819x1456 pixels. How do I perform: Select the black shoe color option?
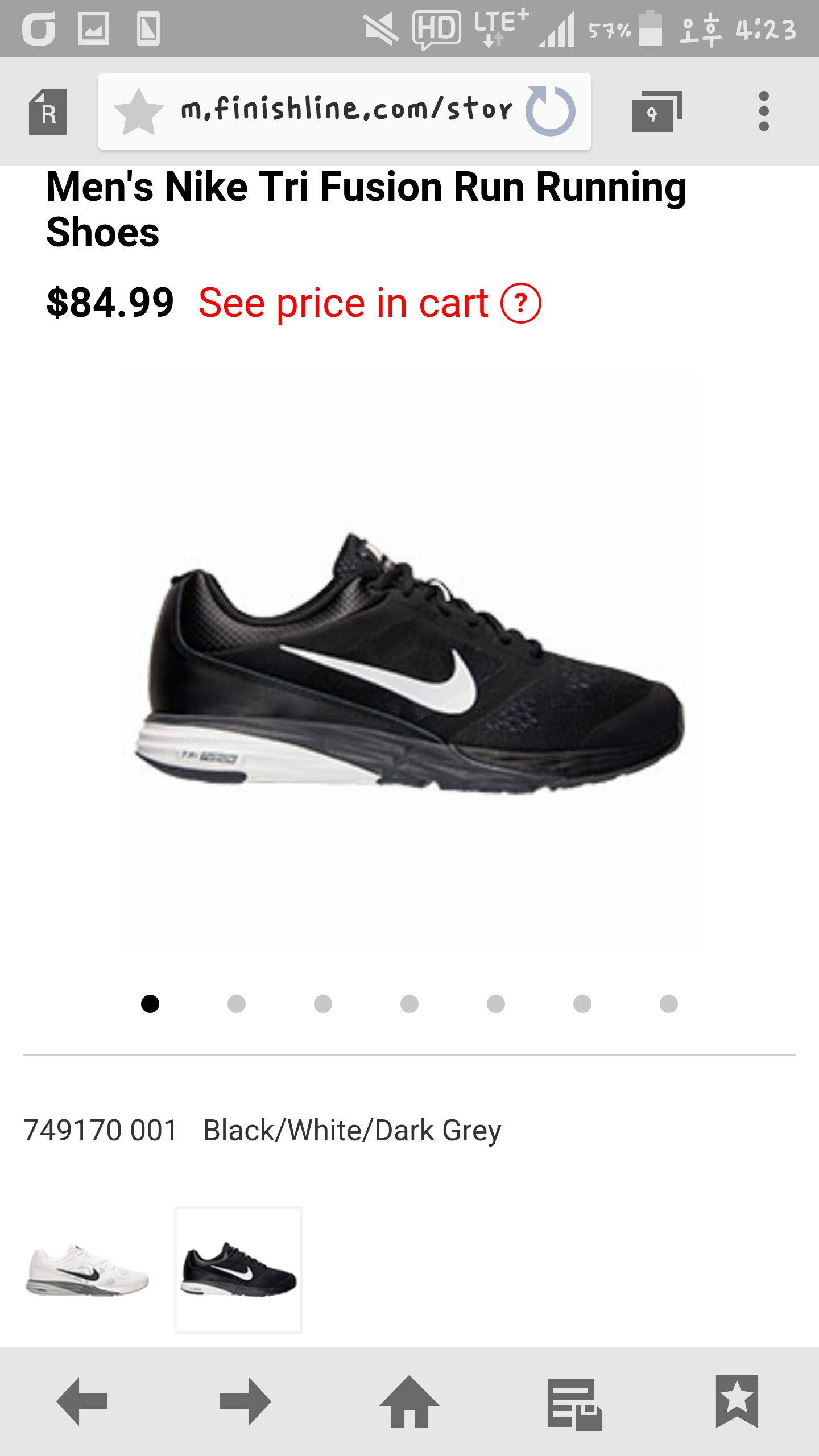239,1269
